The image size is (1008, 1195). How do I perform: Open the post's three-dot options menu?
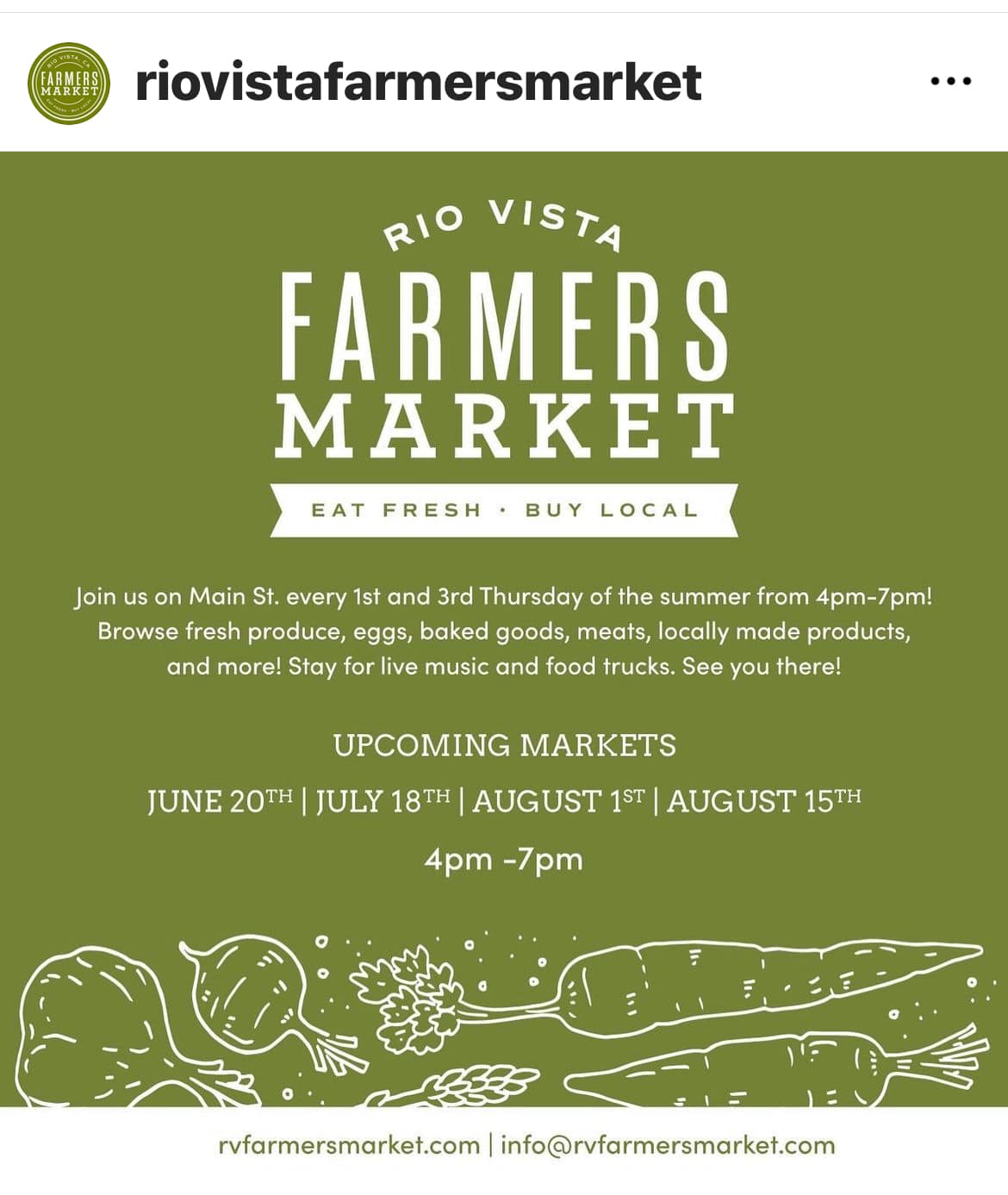coord(950,82)
